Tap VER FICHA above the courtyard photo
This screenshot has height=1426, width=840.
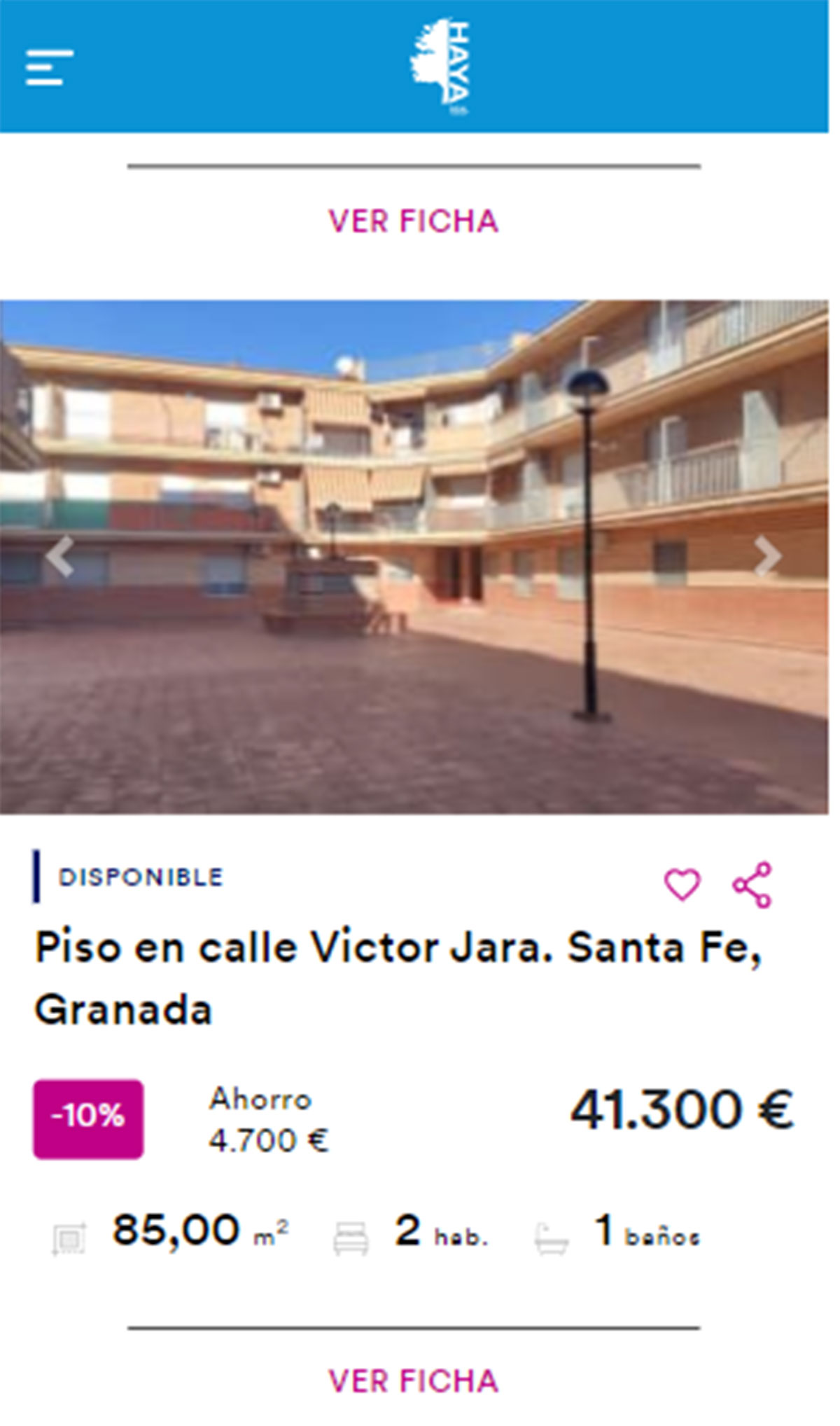(x=414, y=221)
